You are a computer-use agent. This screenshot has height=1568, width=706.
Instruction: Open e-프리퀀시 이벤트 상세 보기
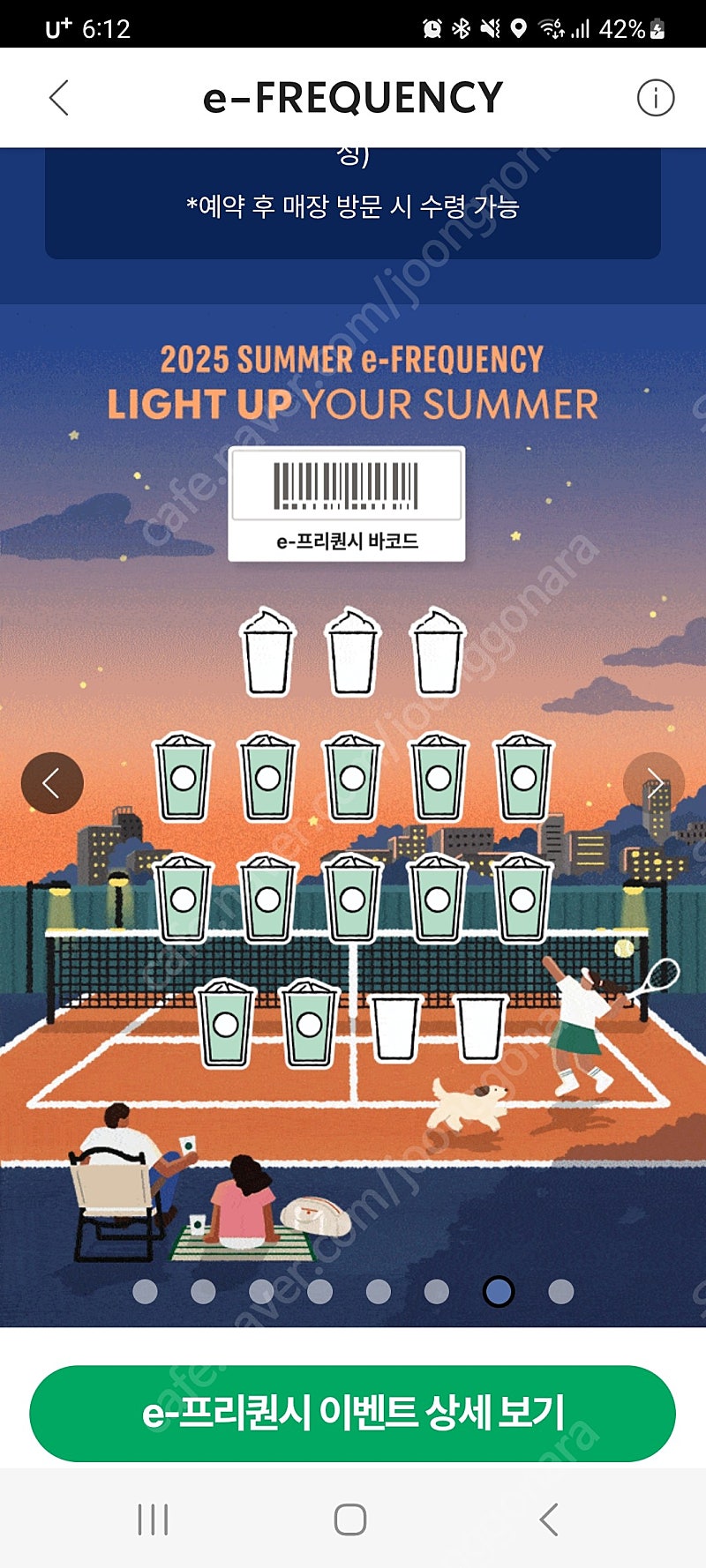click(352, 1413)
